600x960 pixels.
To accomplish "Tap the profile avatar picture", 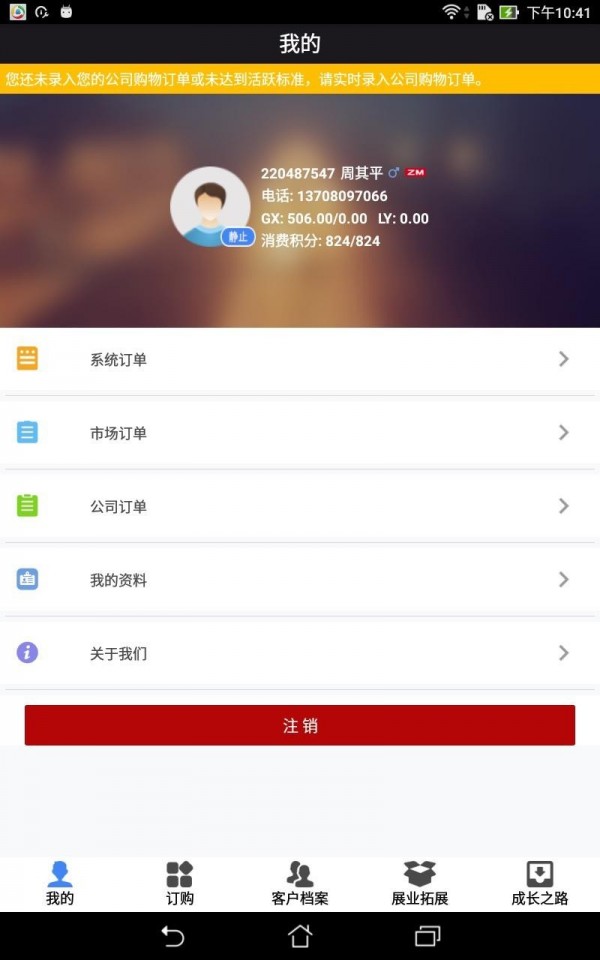I will [x=210, y=206].
